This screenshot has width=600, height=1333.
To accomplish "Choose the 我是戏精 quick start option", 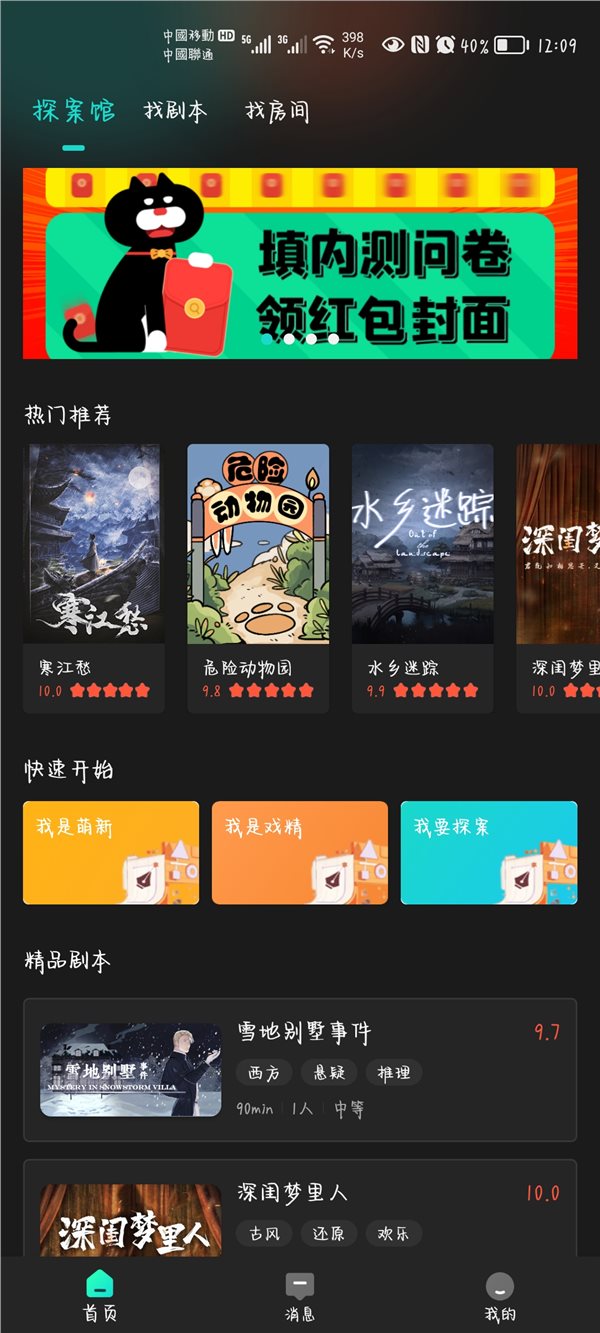I will tap(300, 852).
